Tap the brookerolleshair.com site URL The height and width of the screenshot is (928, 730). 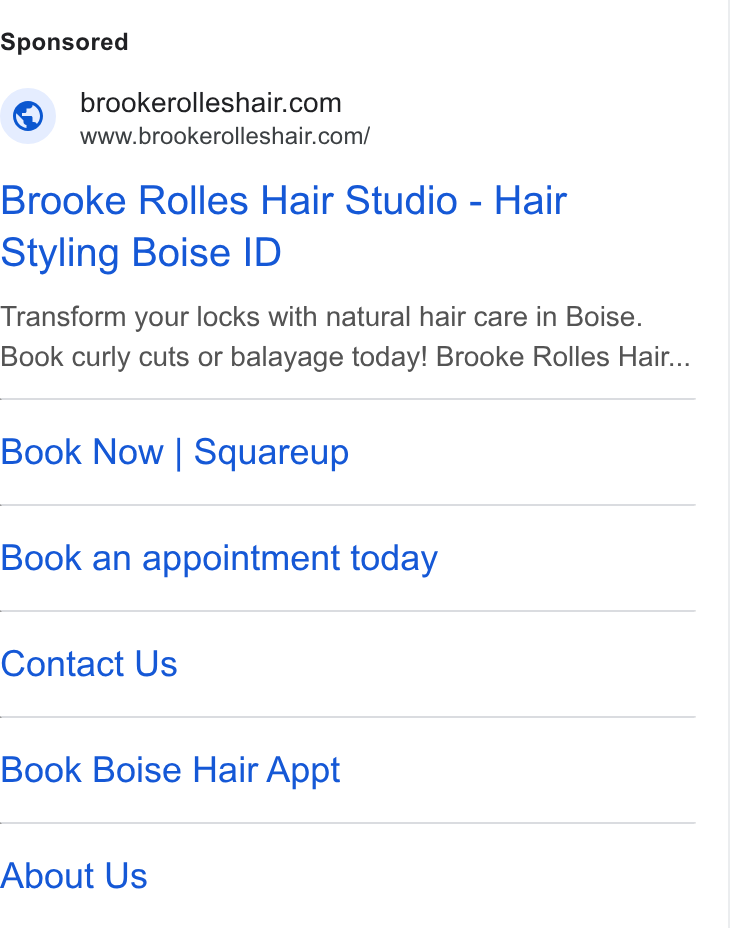[225, 137]
